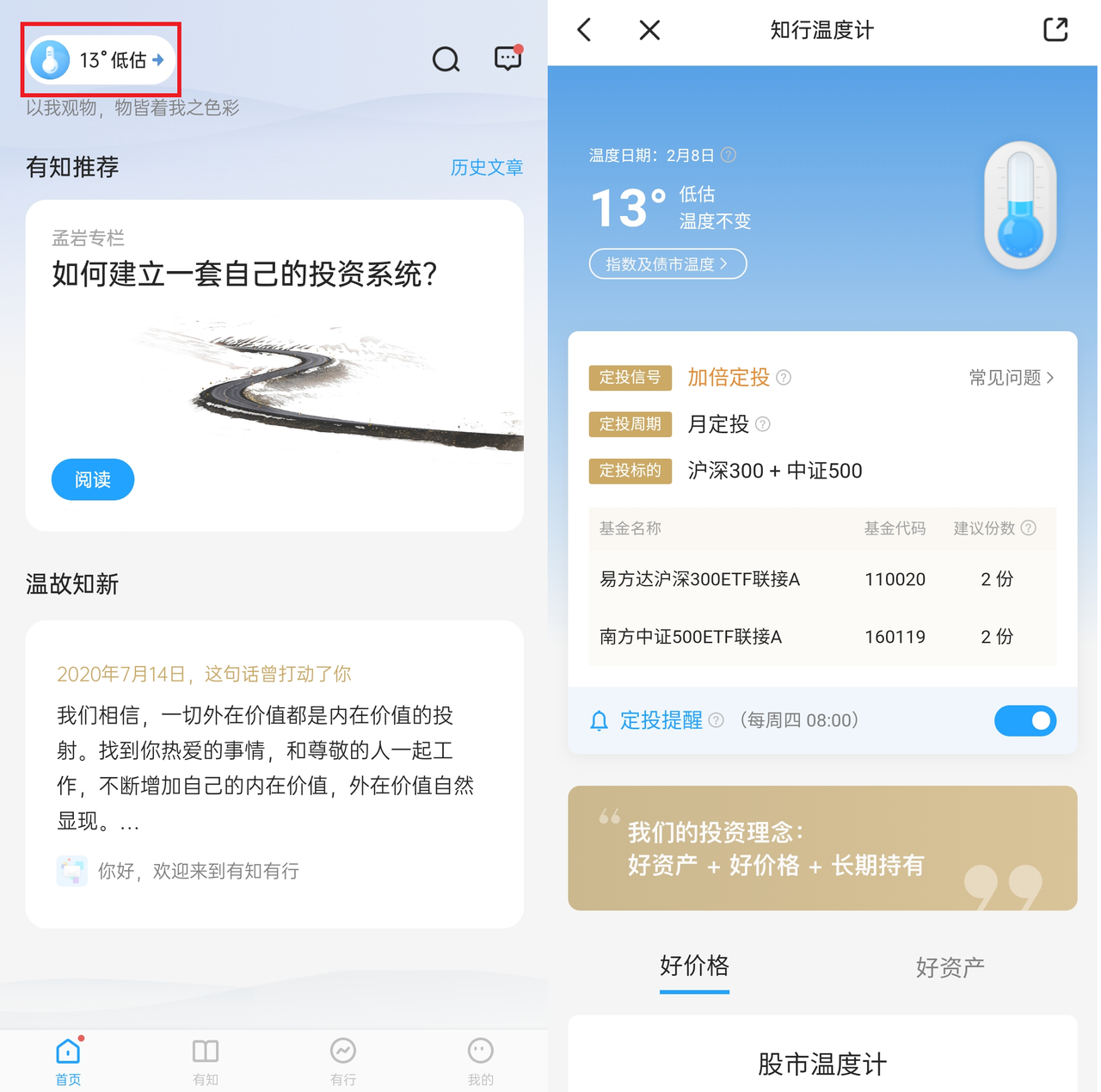Tap the help icon beside 加倍定投
Image resolution: width=1101 pixels, height=1092 pixels.
[x=784, y=378]
